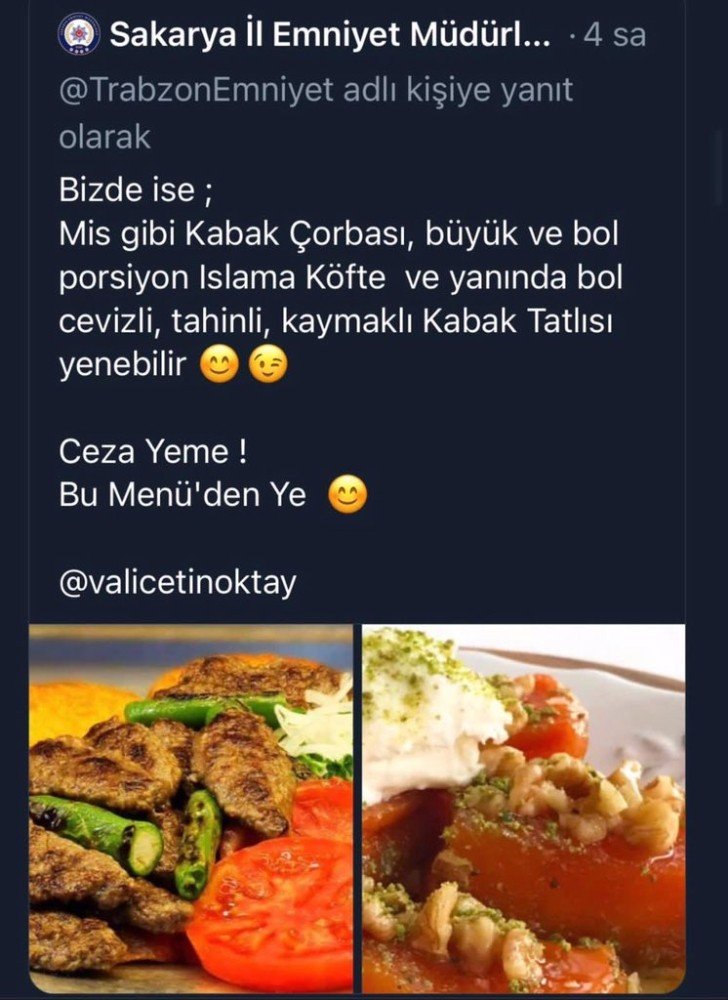Click the Sakarya İl Emniyet Müdürlüğü profile avatar

click(x=81, y=33)
